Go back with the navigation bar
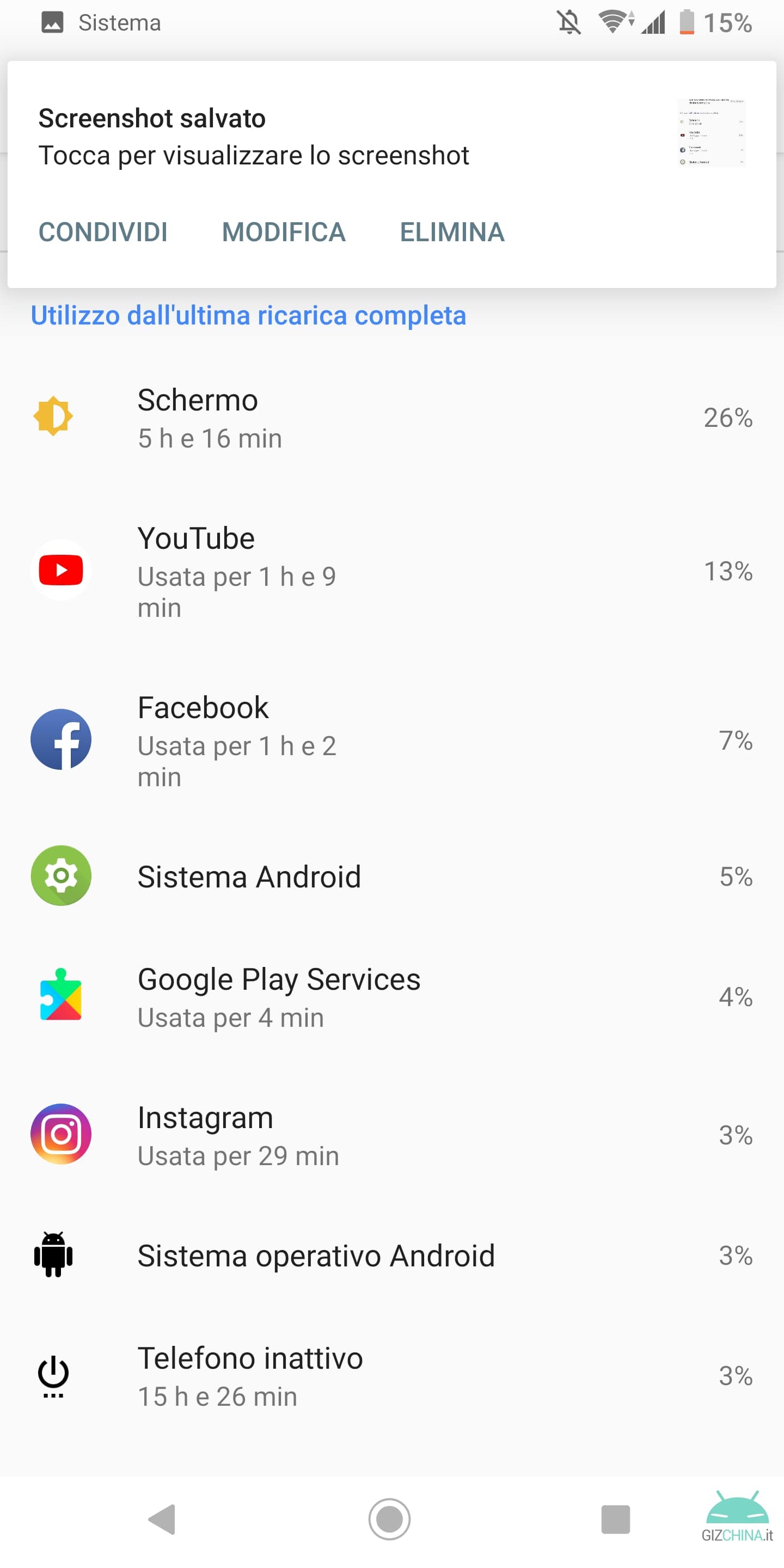Viewport: 784px width, 1568px height. pos(163,1520)
